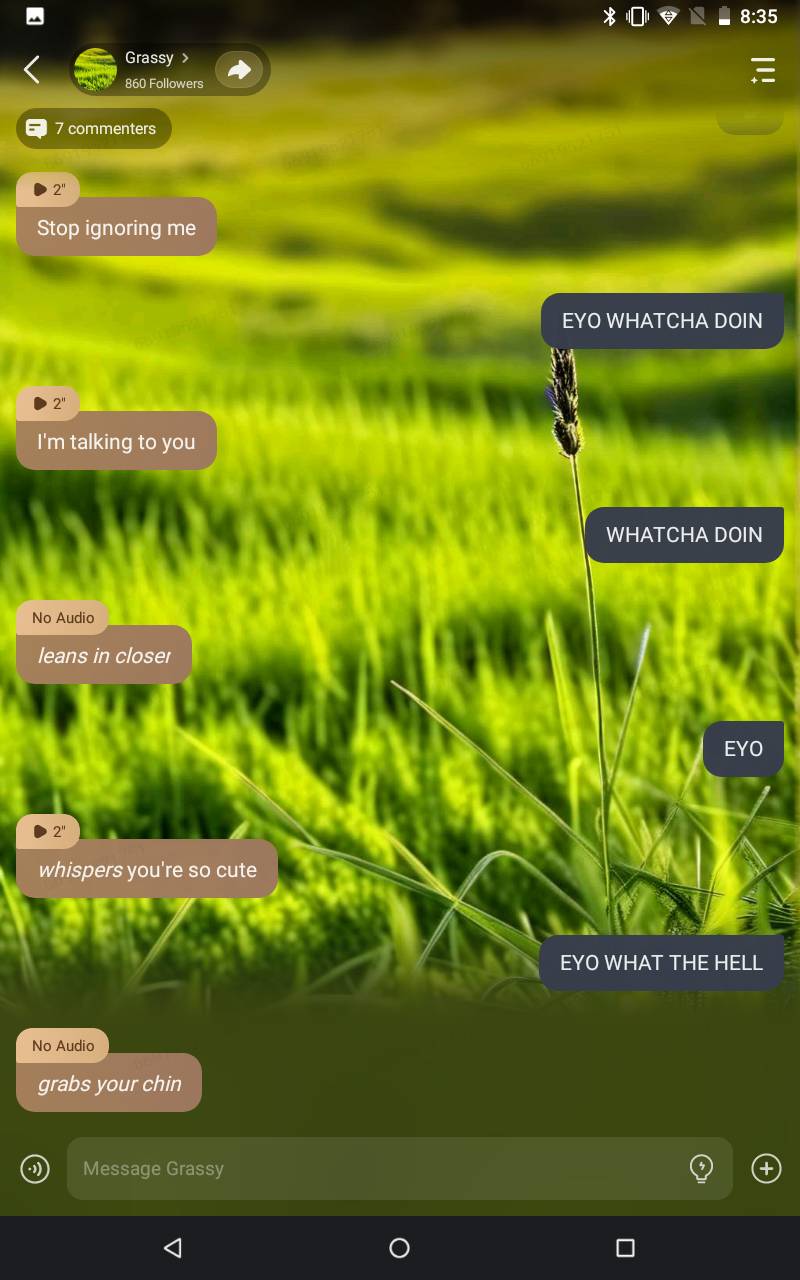View the 7 commenters
Screen dimensions: 800x1280
click(x=94, y=128)
